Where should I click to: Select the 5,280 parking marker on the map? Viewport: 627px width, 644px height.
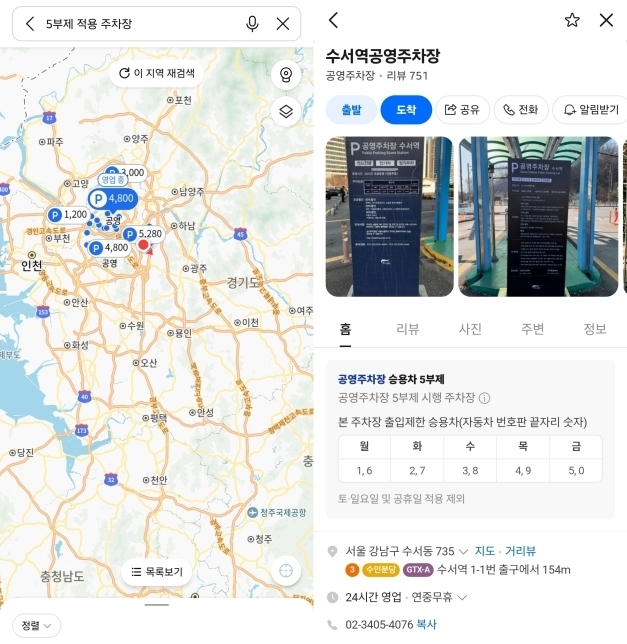click(142, 234)
